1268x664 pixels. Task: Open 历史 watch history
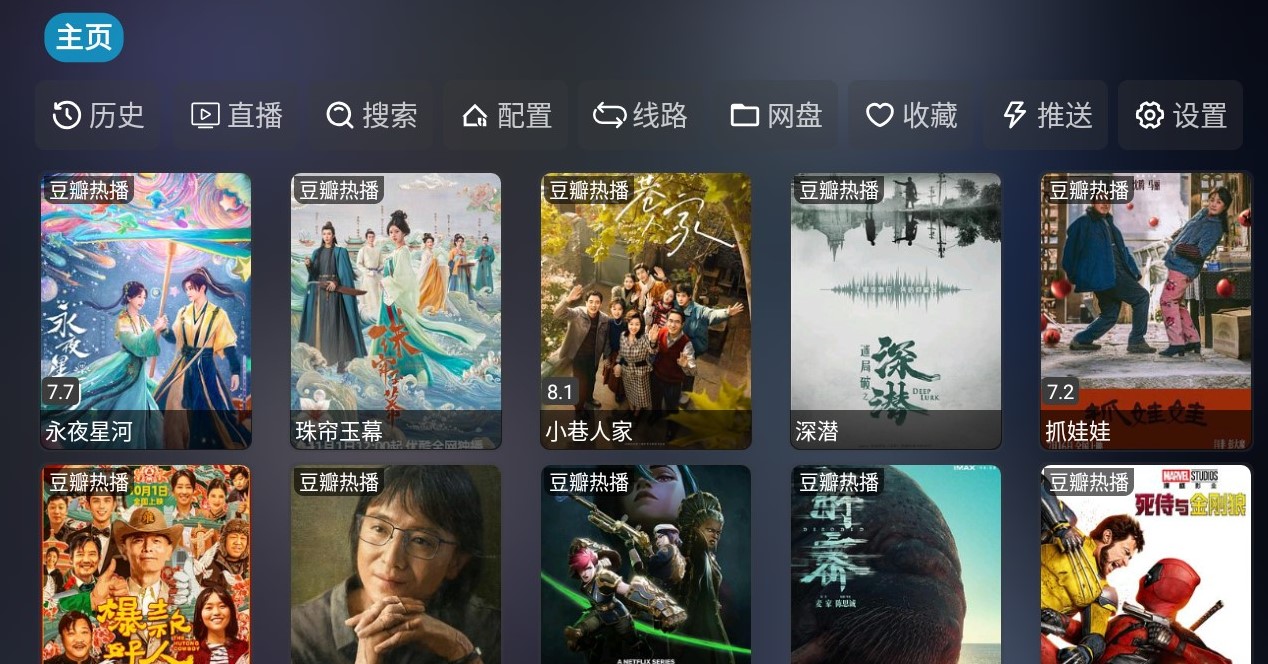coord(98,115)
